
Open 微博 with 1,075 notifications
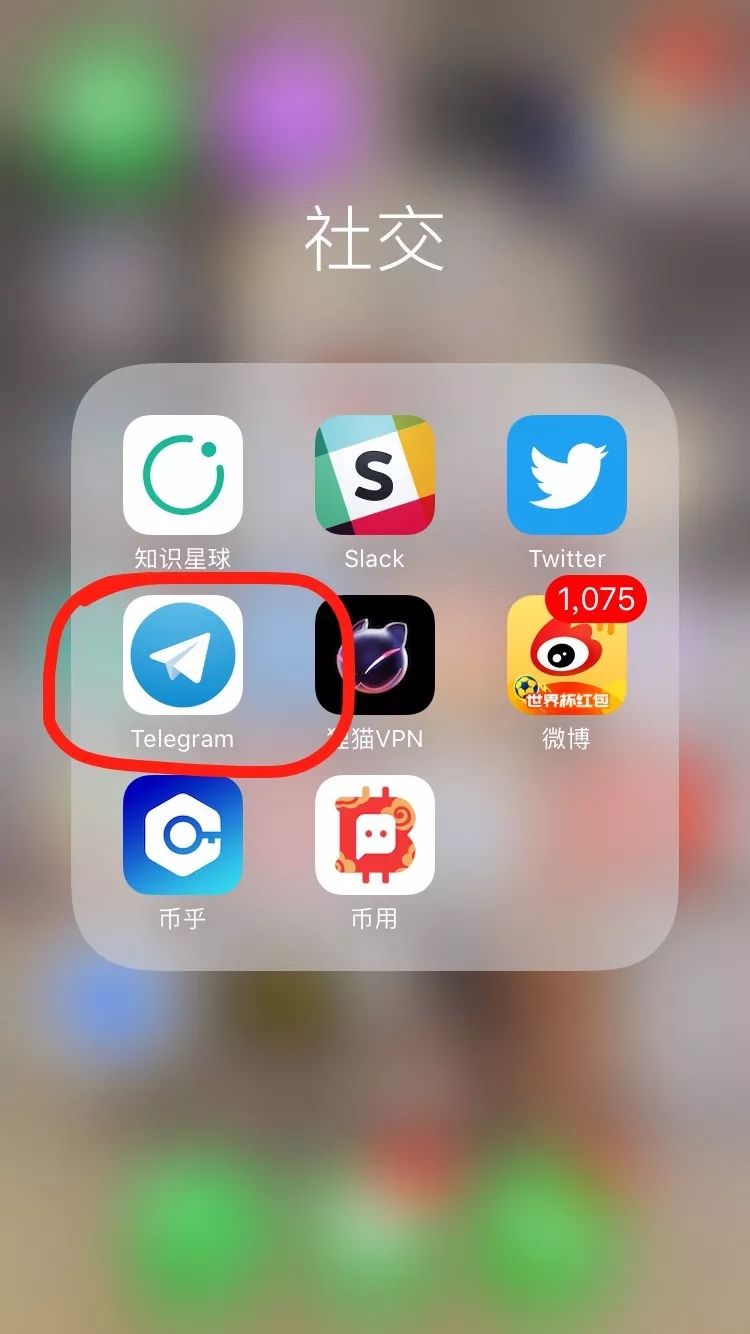[x=567, y=655]
